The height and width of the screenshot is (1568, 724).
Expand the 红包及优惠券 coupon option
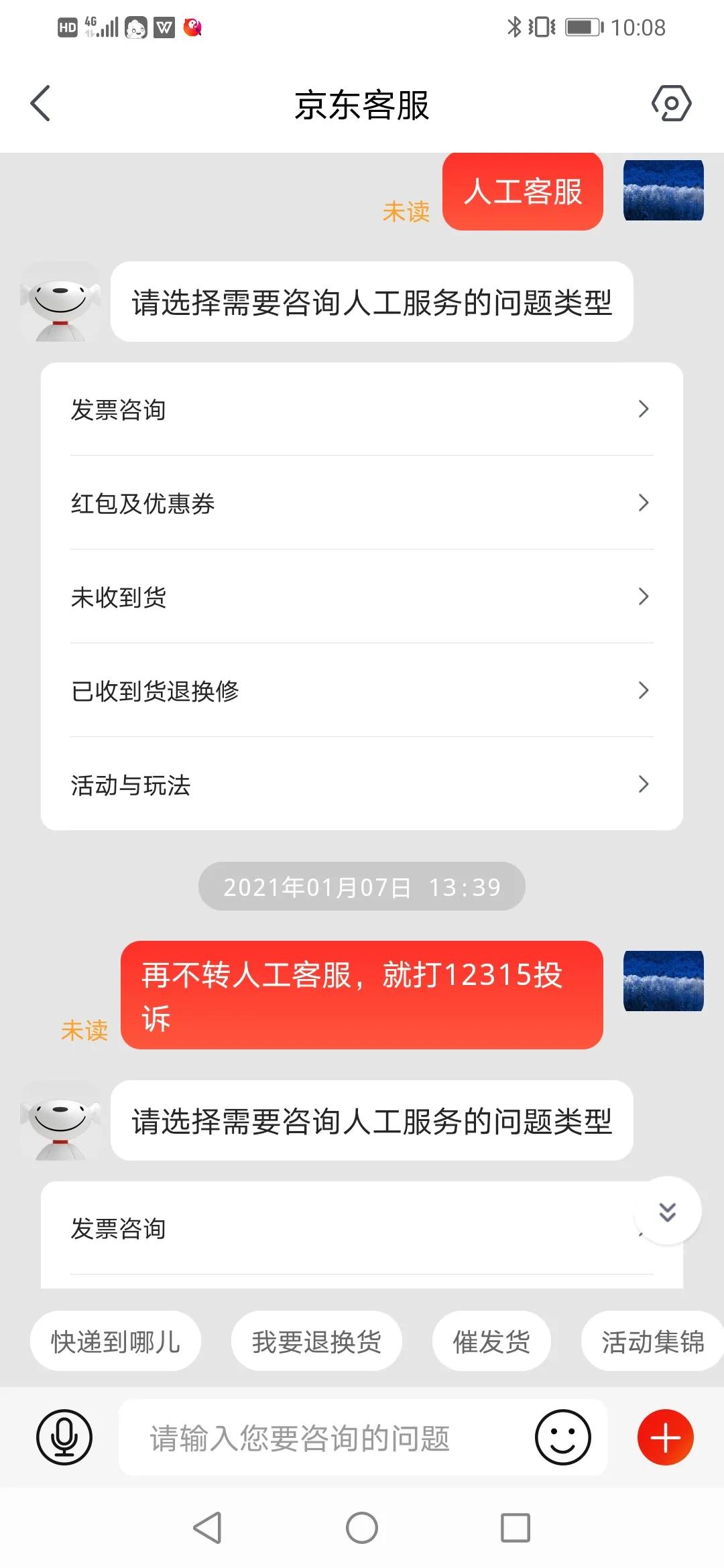click(x=362, y=504)
